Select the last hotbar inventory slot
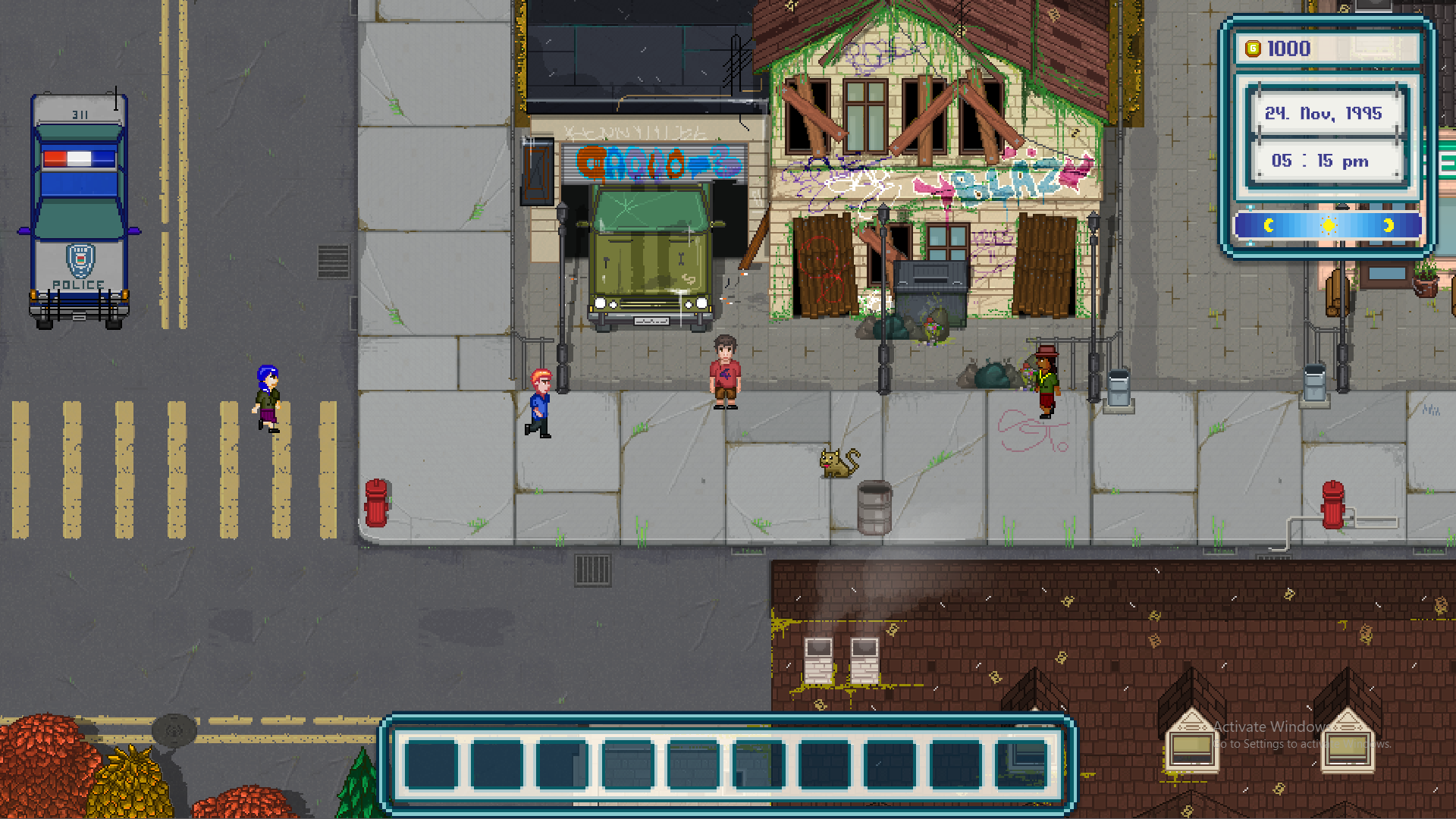This screenshot has width=1456, height=819. click(x=1021, y=765)
